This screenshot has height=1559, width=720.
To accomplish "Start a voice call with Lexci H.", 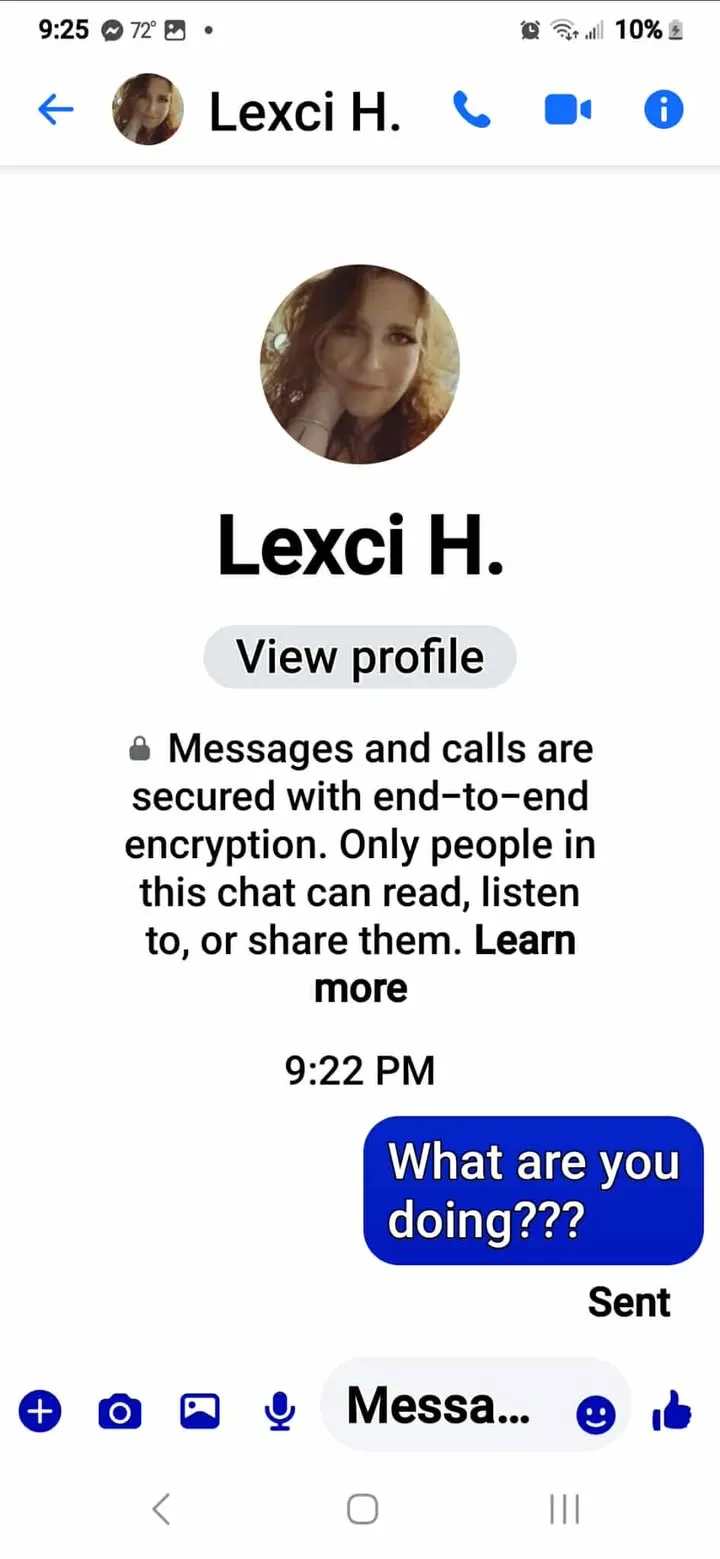I will 472,110.
